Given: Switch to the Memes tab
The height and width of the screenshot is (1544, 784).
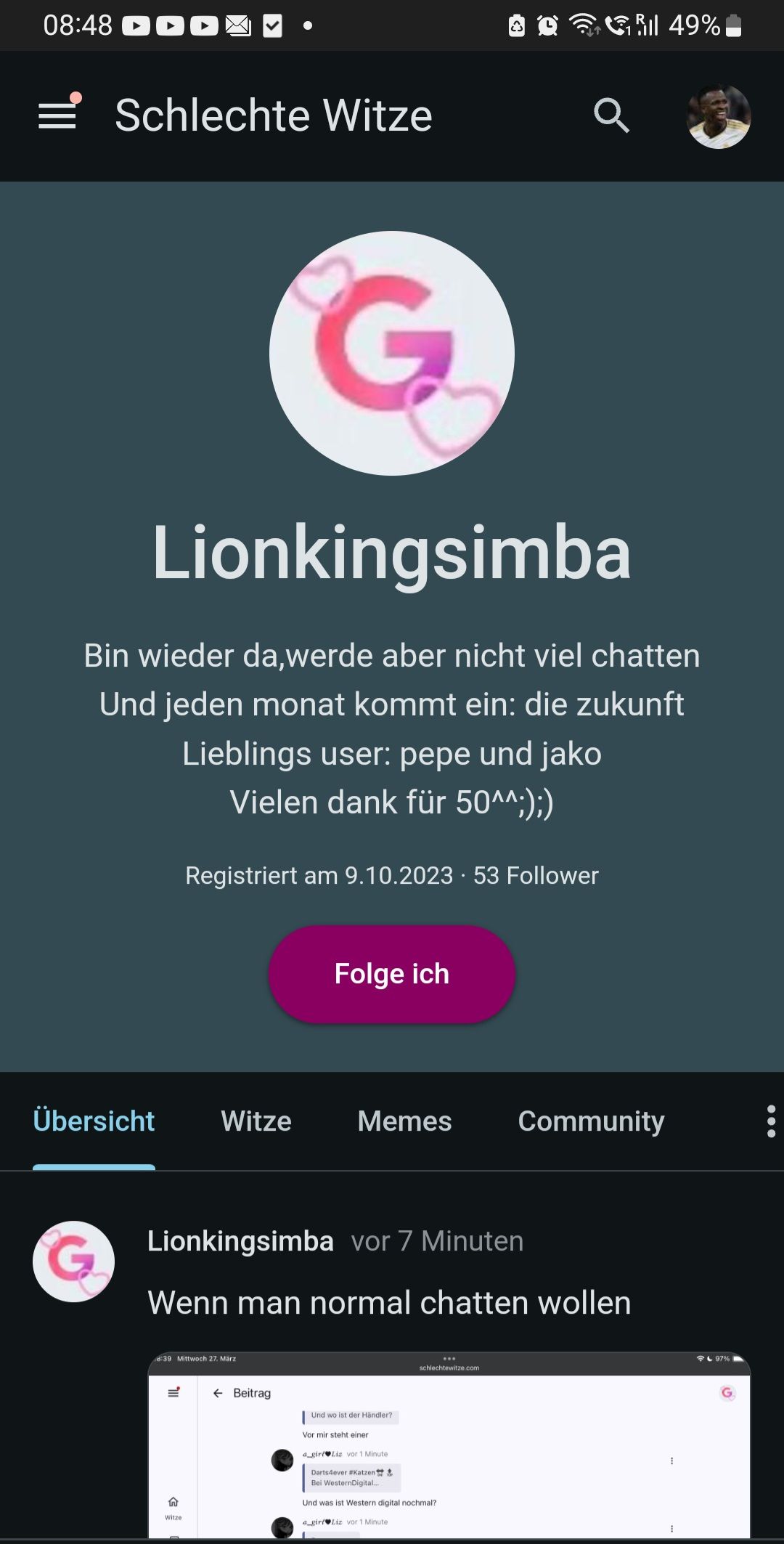Looking at the screenshot, I should click(x=404, y=1121).
